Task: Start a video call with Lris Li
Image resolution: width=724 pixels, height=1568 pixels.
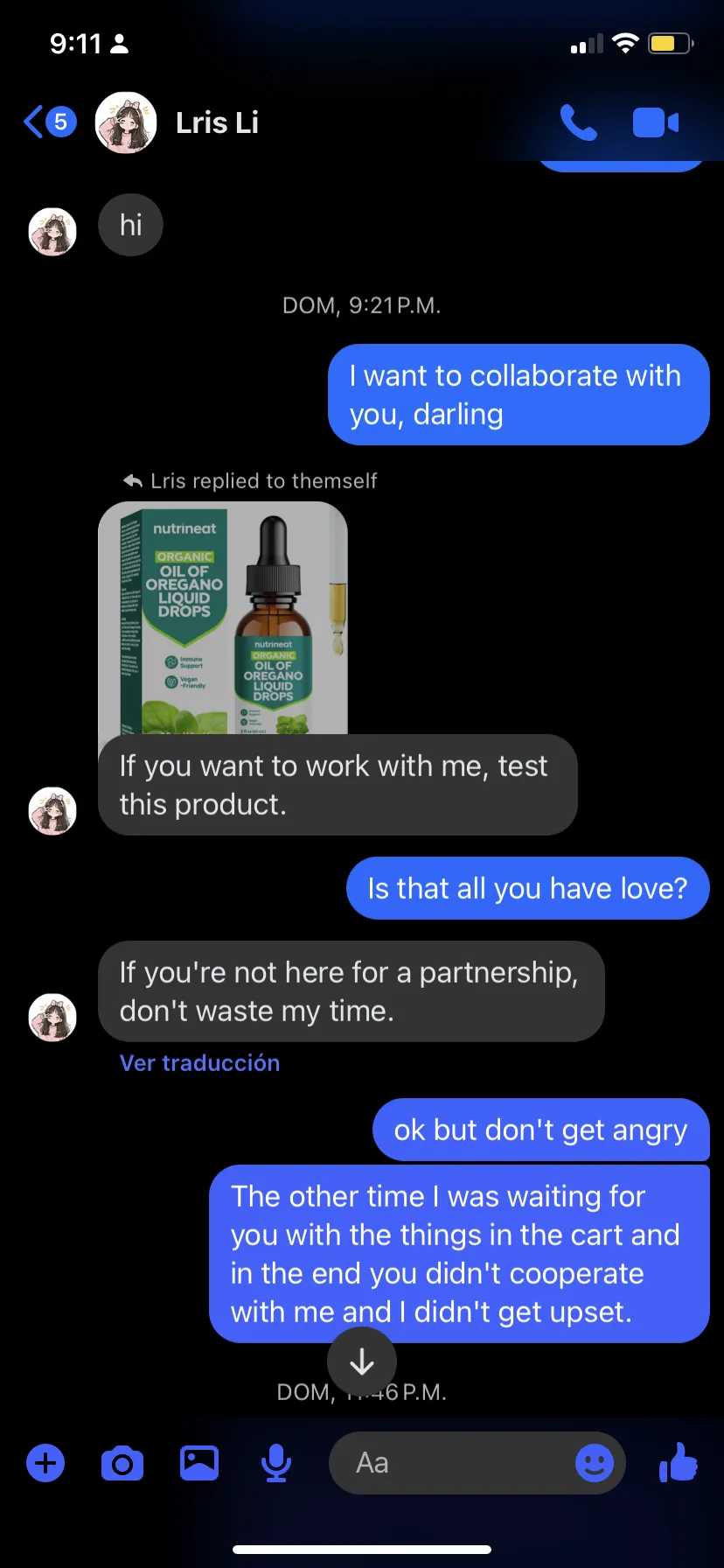Action: 655,122
